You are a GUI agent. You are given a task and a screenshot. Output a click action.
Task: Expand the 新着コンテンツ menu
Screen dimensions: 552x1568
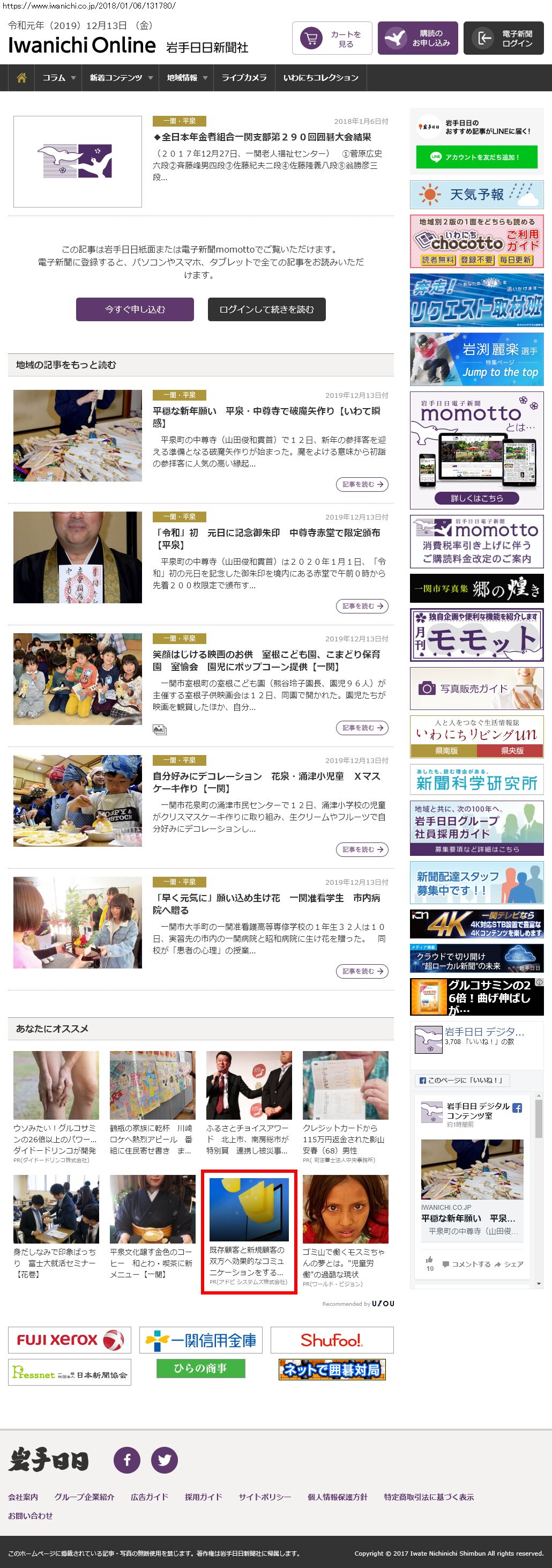pos(121,78)
